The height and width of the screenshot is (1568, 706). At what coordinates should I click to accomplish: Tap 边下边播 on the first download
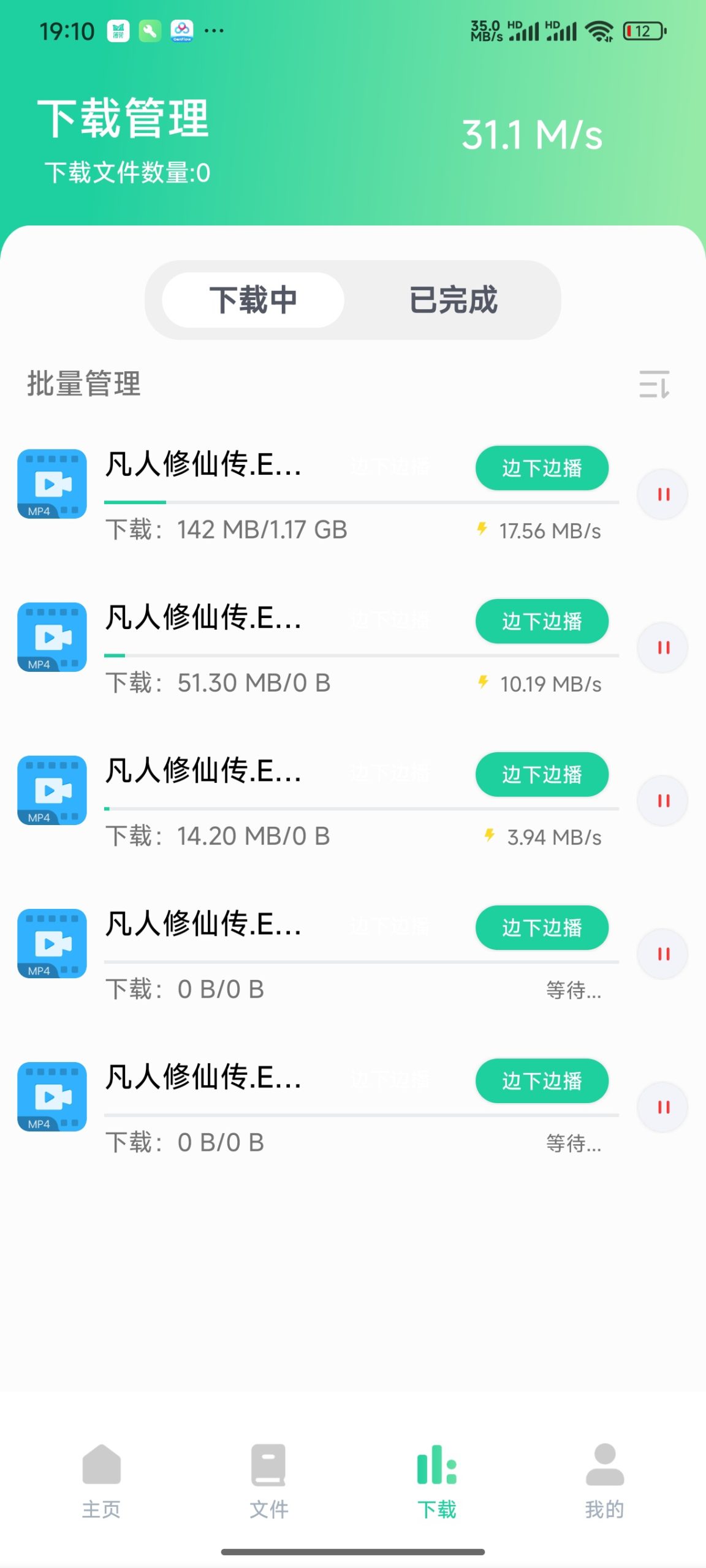coord(542,469)
